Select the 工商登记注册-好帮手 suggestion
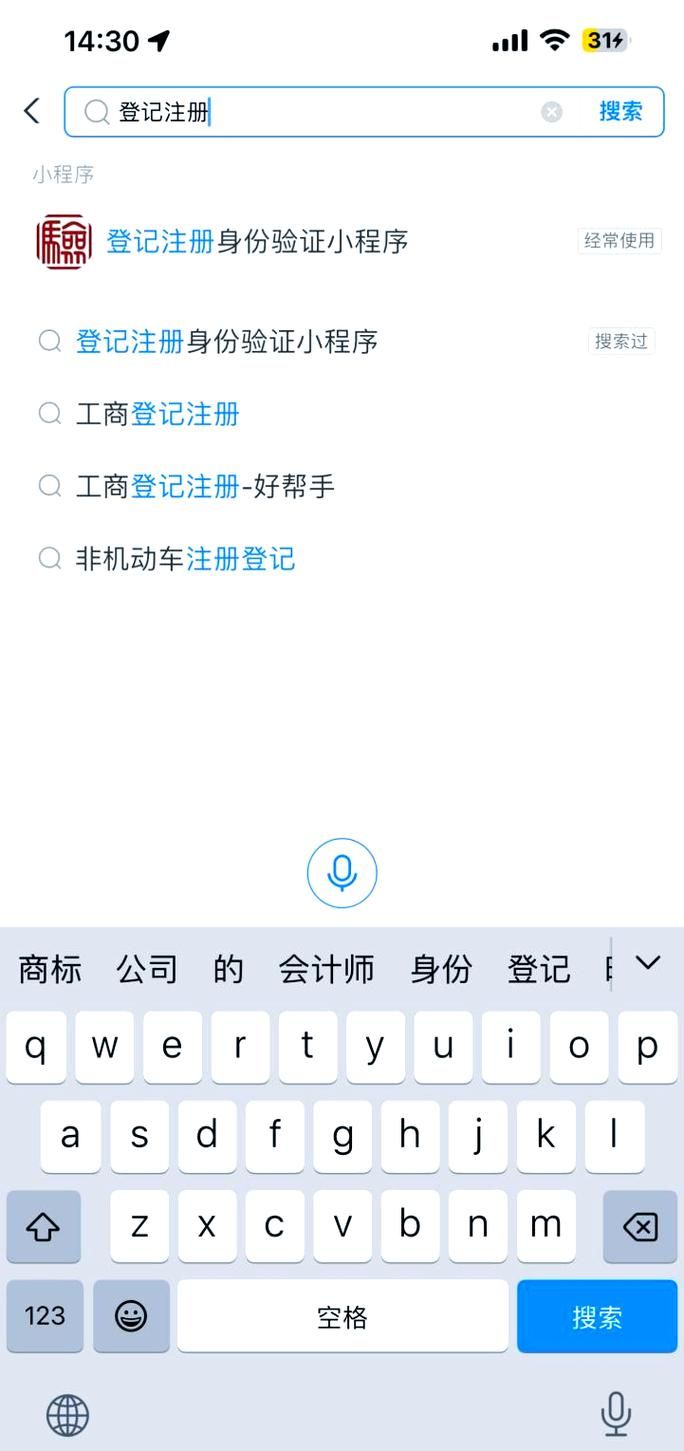 pyautogui.click(x=205, y=486)
